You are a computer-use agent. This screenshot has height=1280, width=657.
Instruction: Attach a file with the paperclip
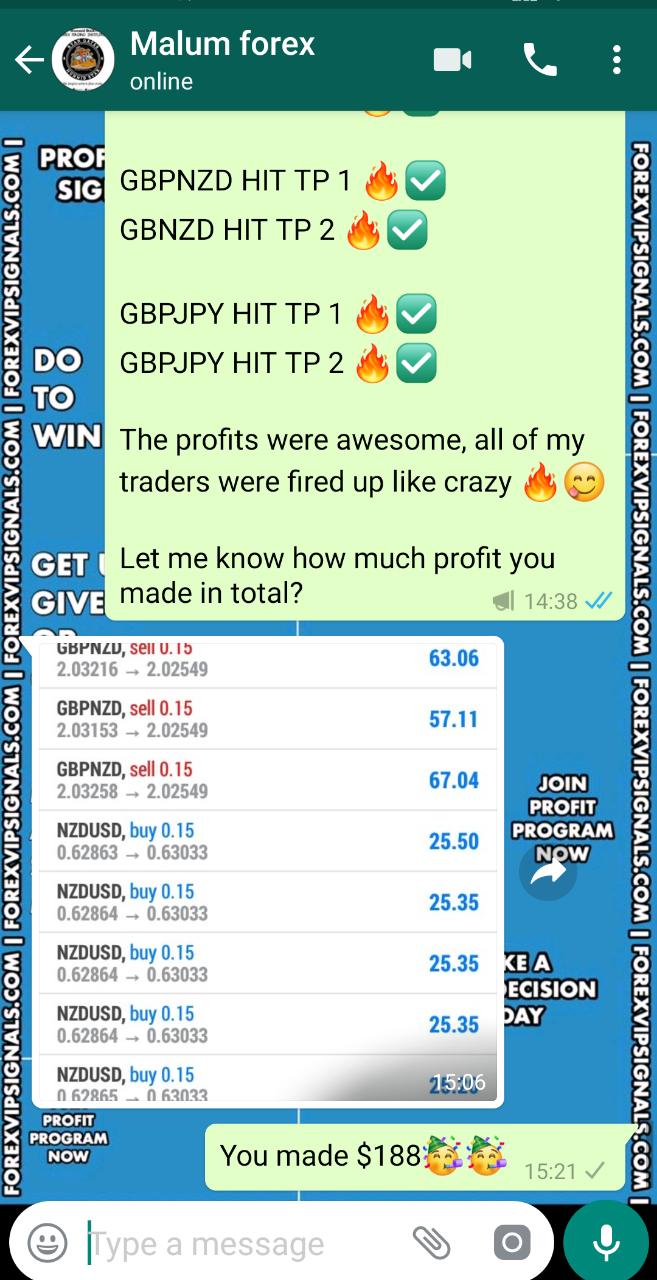pos(432,1243)
